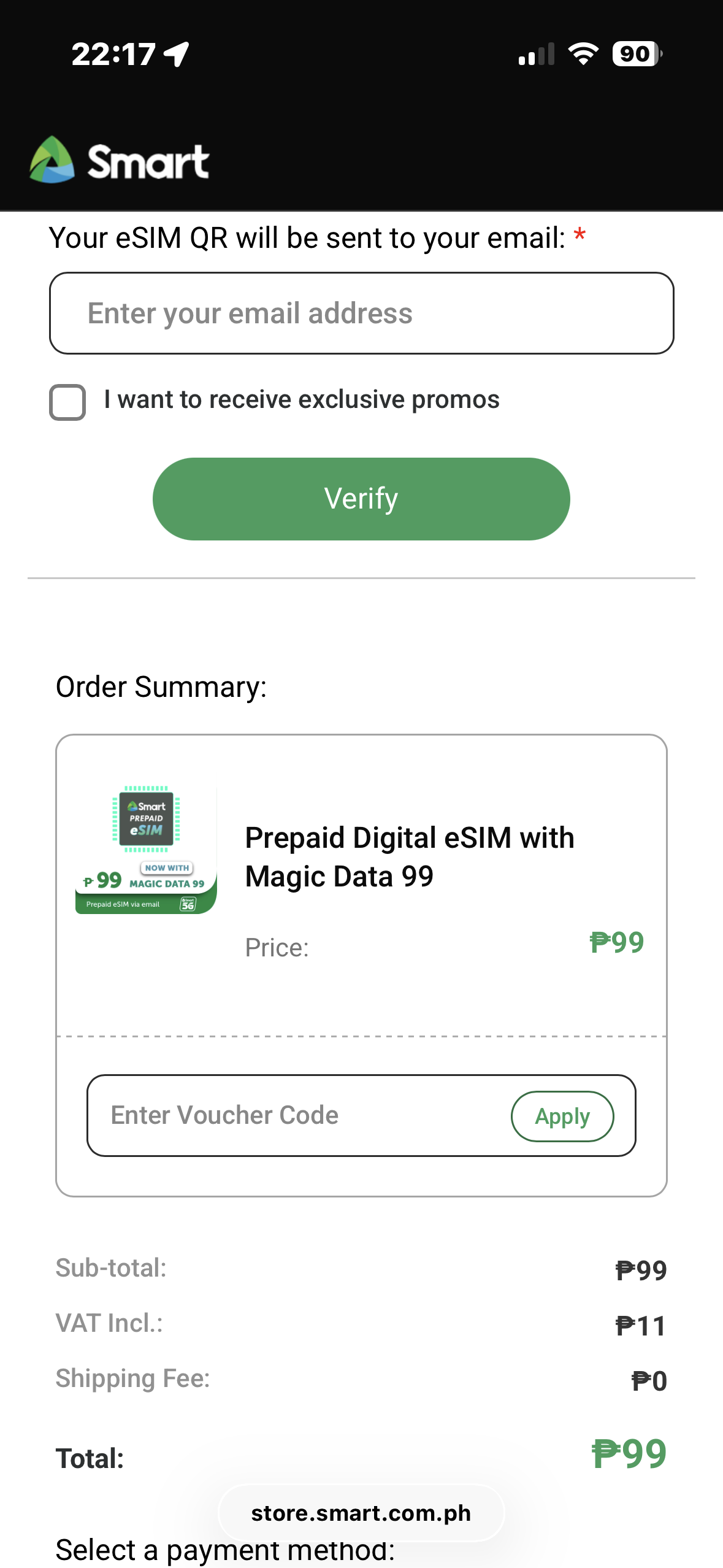Open the Smart logo home link
The image size is (723, 1568).
click(120, 160)
